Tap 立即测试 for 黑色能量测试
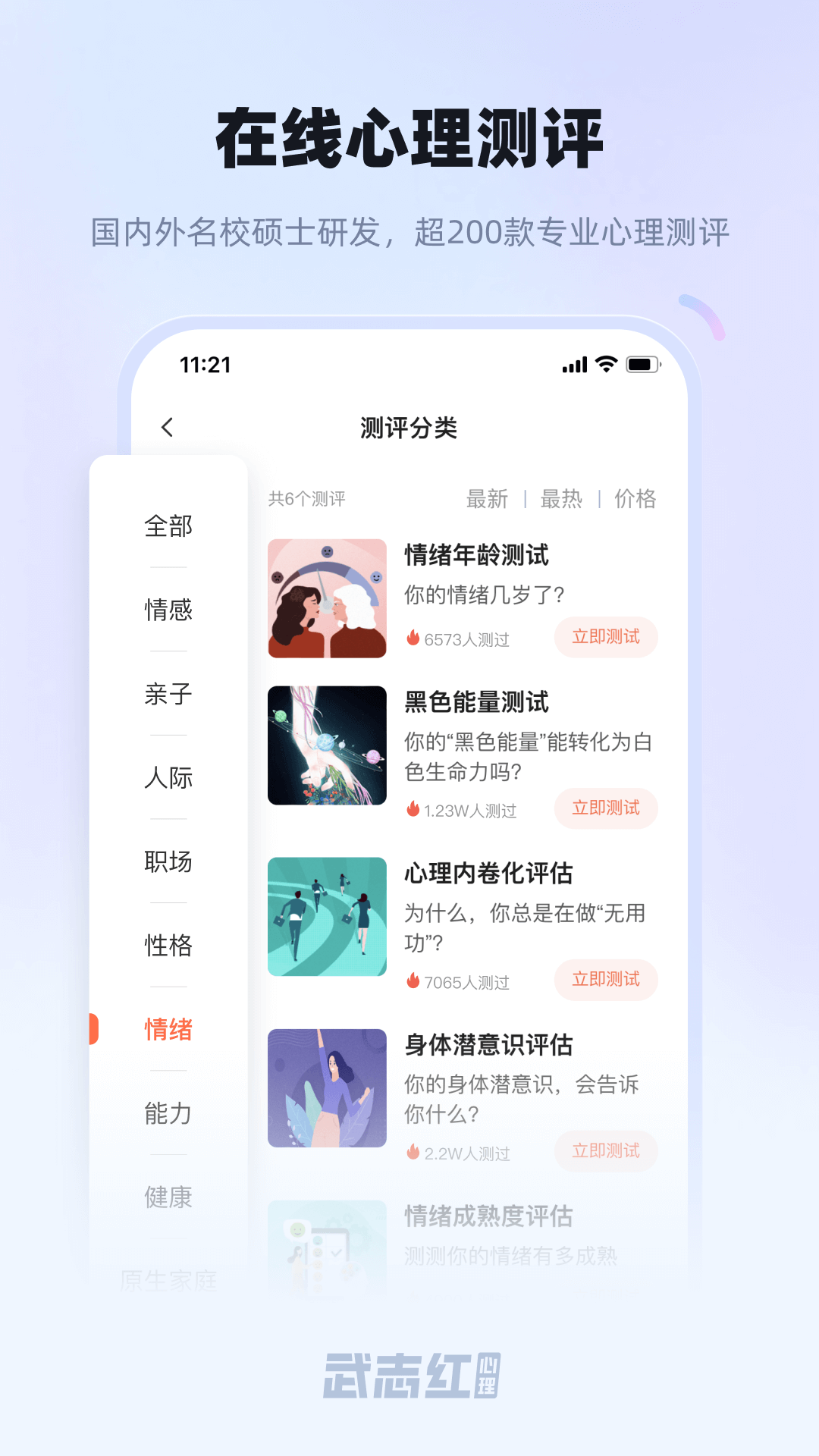This screenshot has width=819, height=1456. click(x=606, y=808)
